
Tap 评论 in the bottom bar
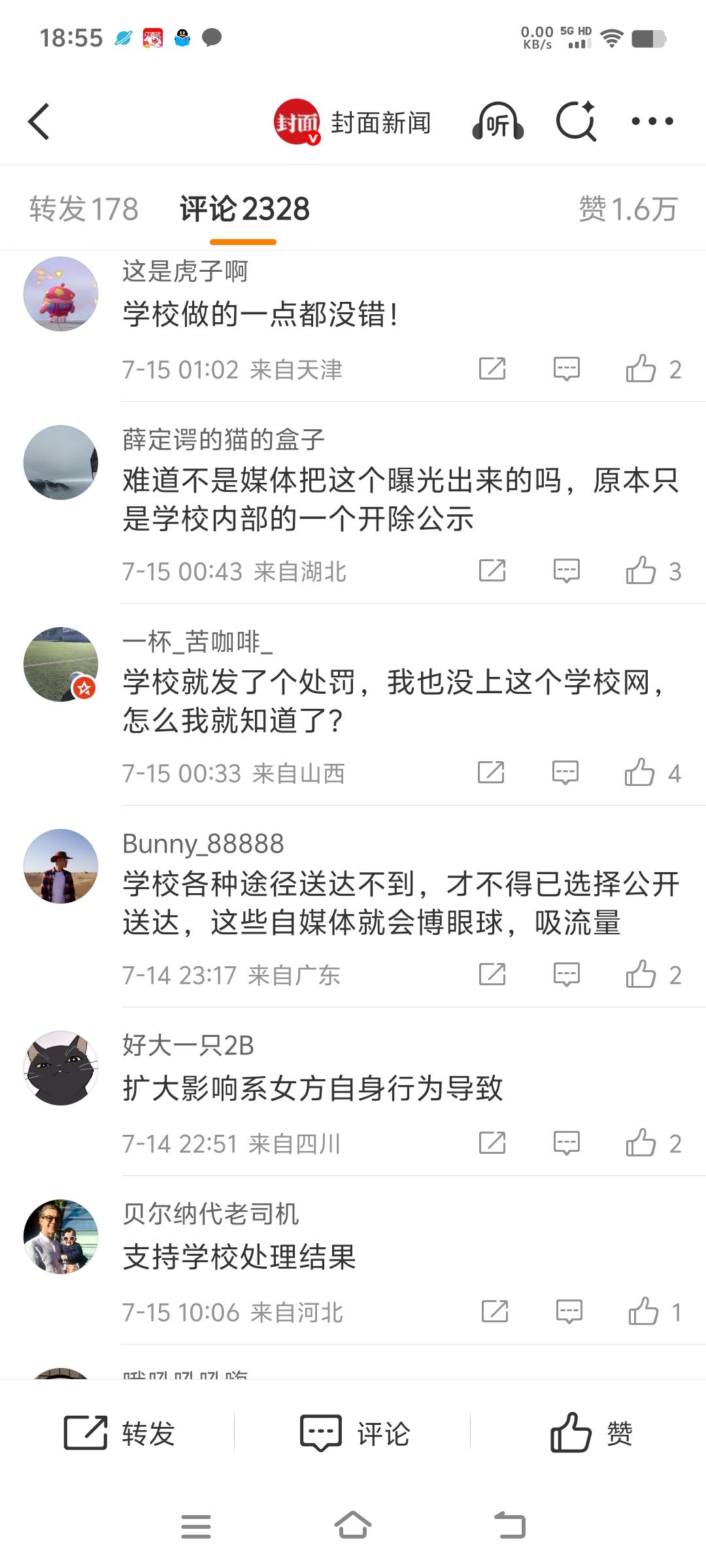click(354, 1433)
